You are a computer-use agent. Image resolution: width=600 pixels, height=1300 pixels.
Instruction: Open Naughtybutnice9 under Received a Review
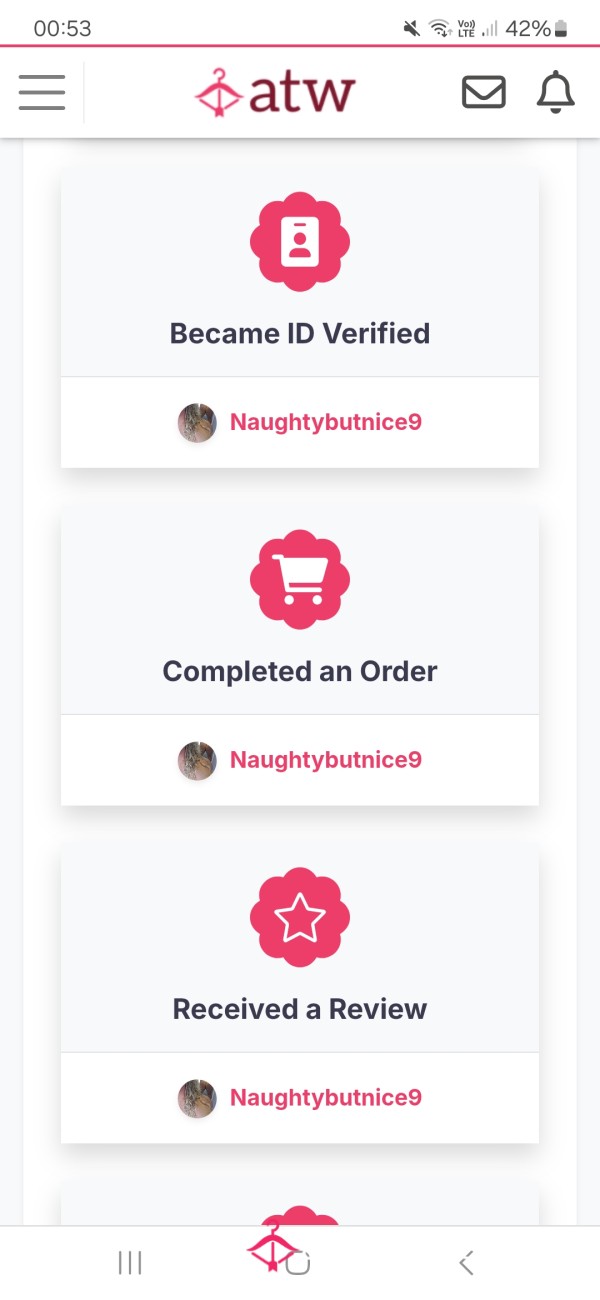[326, 1098]
